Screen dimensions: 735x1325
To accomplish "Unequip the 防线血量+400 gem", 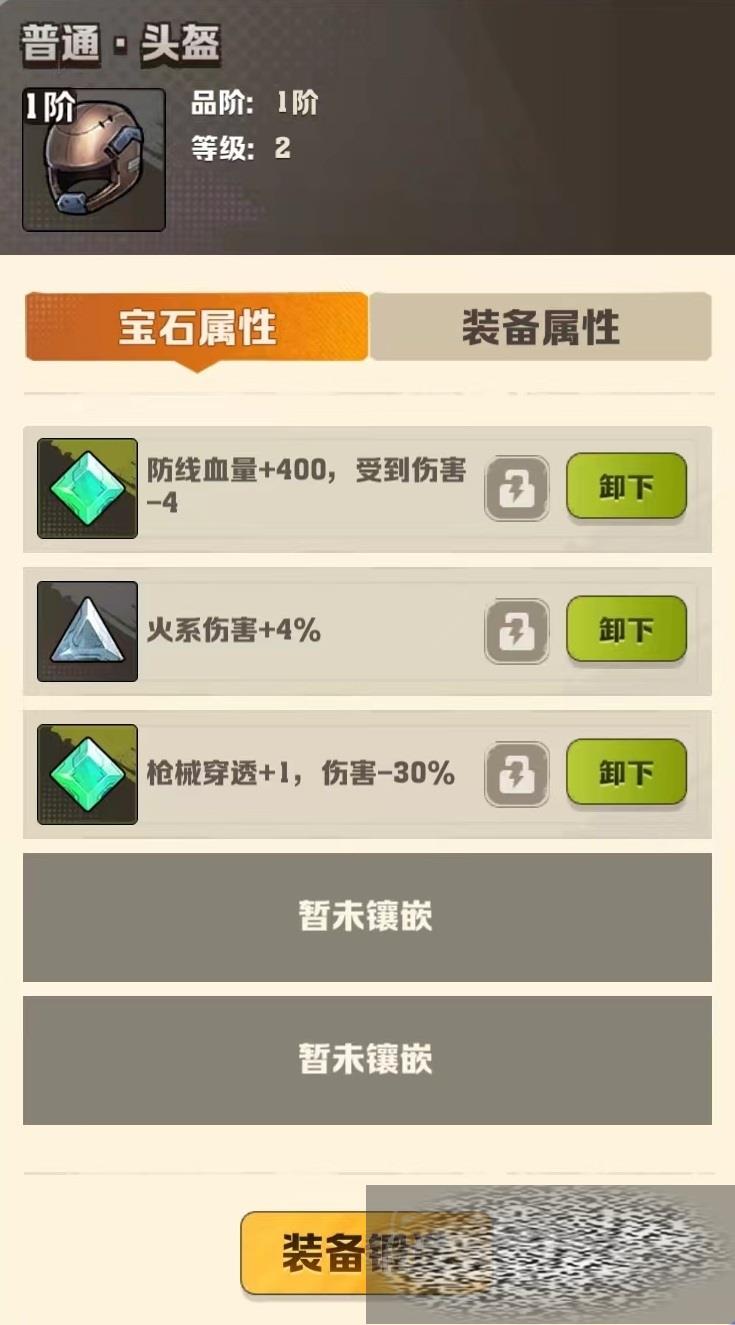I will pyautogui.click(x=626, y=487).
